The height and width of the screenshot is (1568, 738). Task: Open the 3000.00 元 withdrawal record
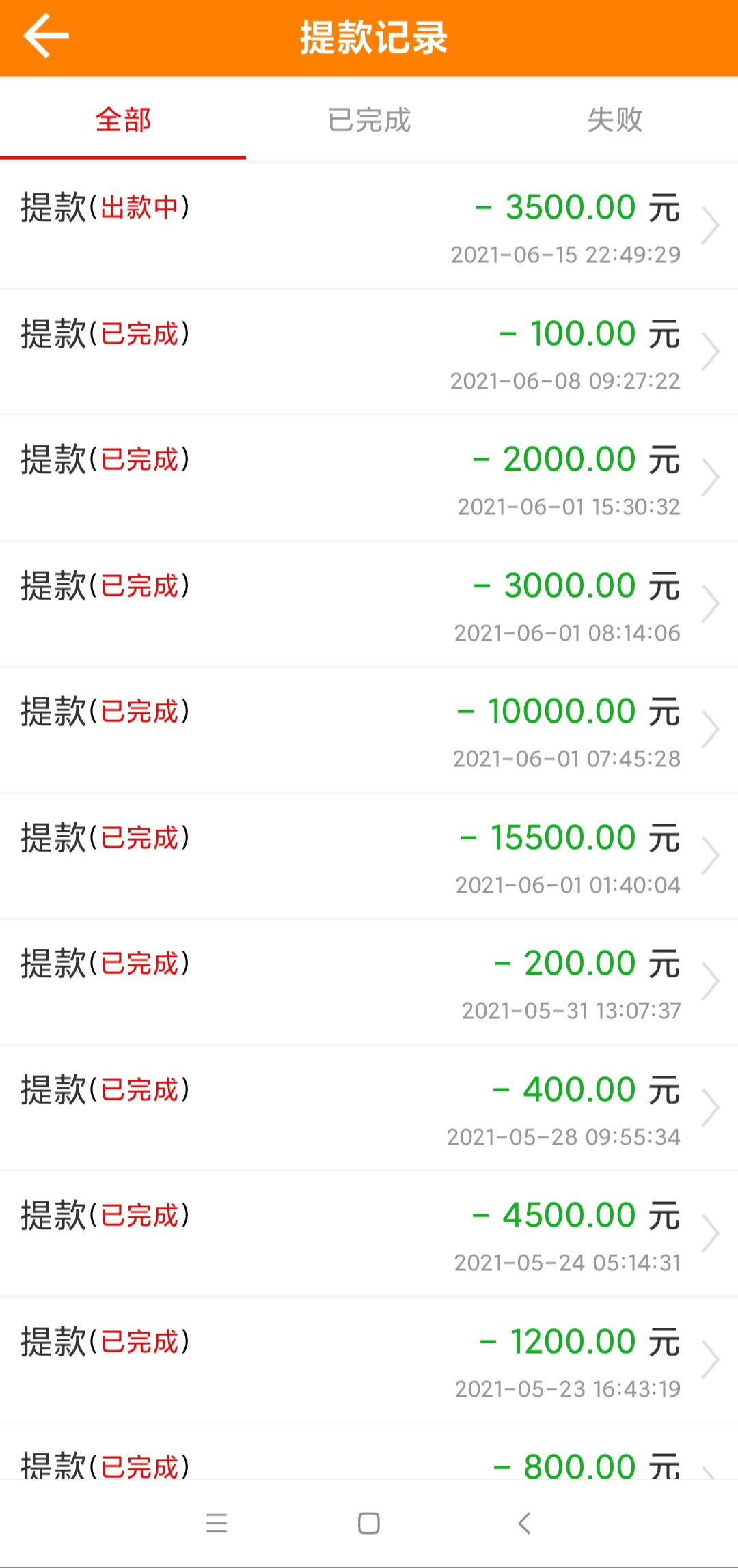(369, 604)
